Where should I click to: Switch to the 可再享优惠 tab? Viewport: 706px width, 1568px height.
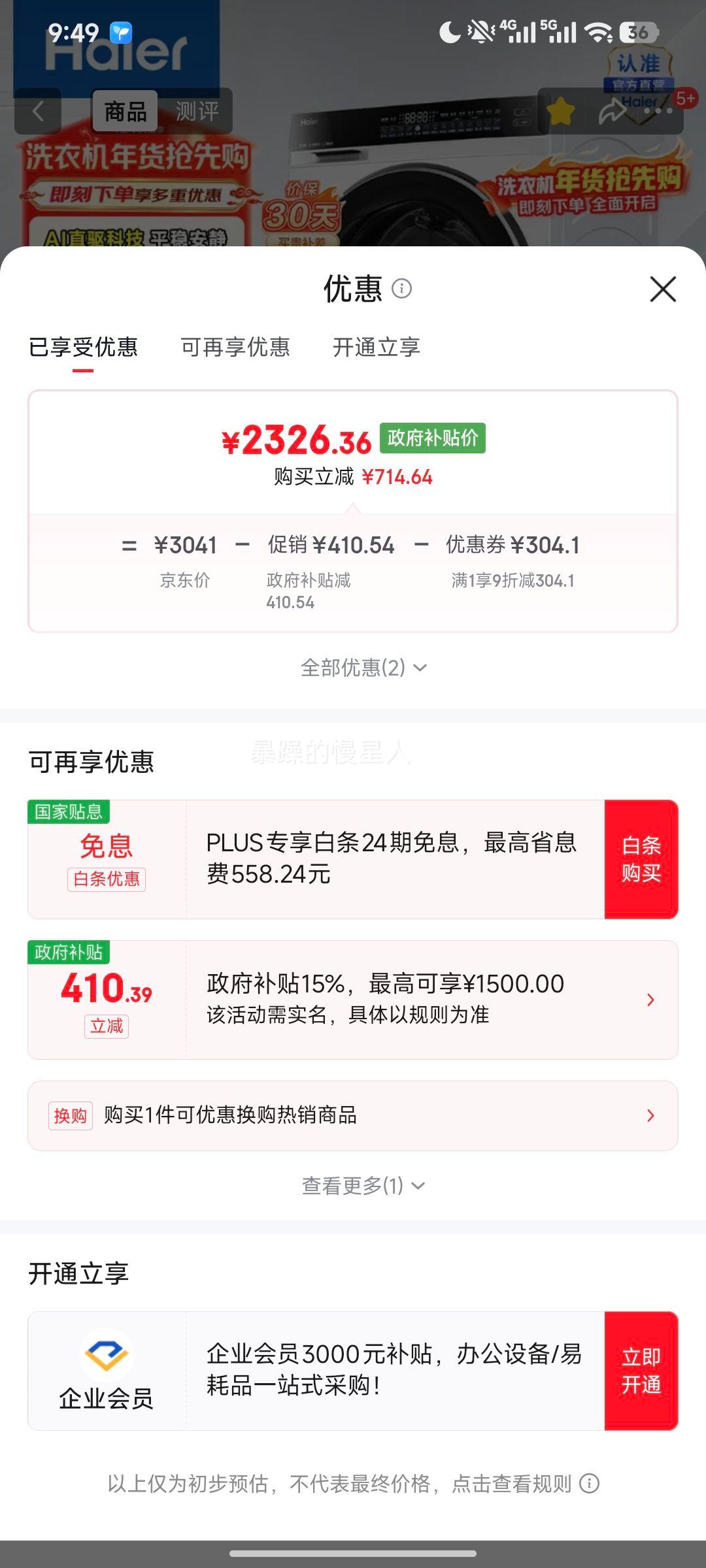coord(235,348)
